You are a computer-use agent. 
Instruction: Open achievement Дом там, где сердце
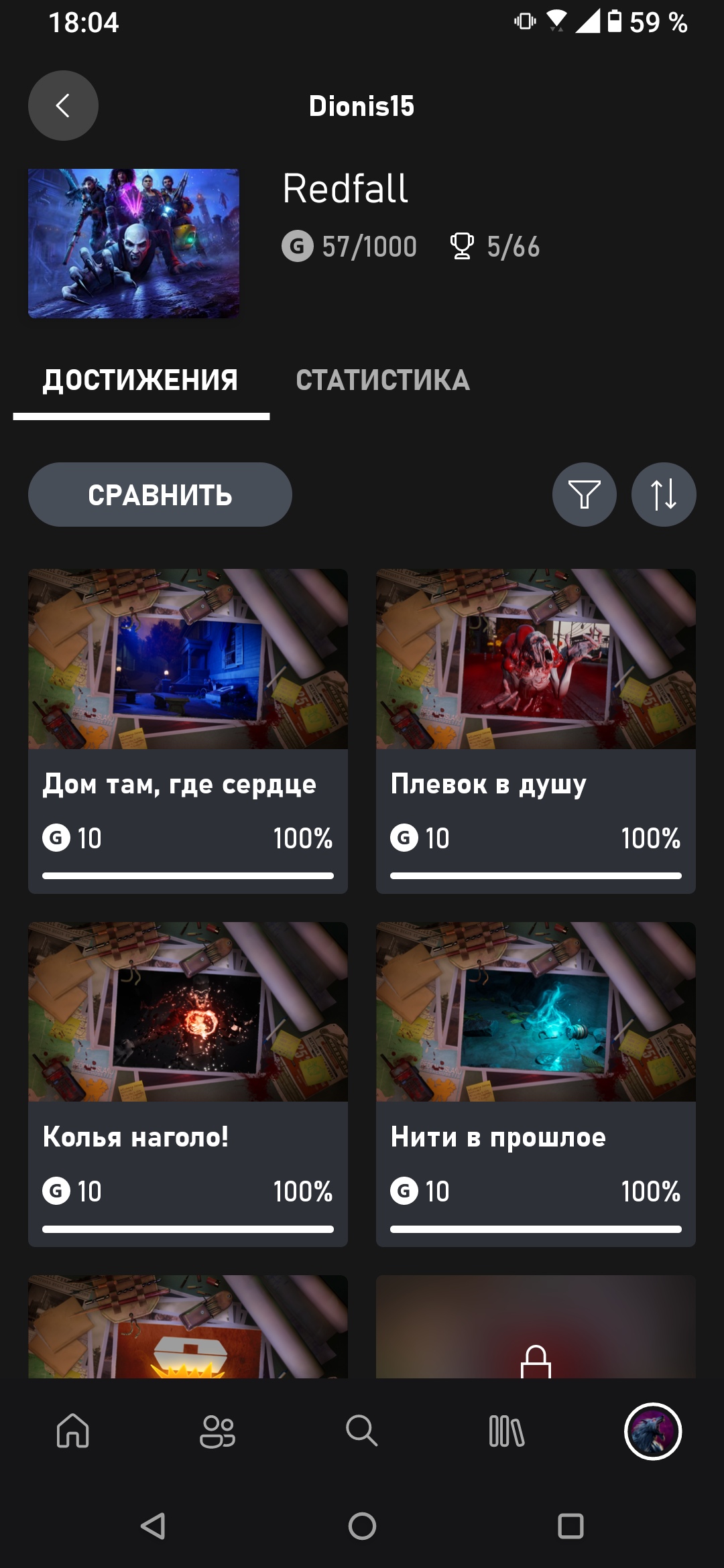pyautogui.click(x=188, y=730)
